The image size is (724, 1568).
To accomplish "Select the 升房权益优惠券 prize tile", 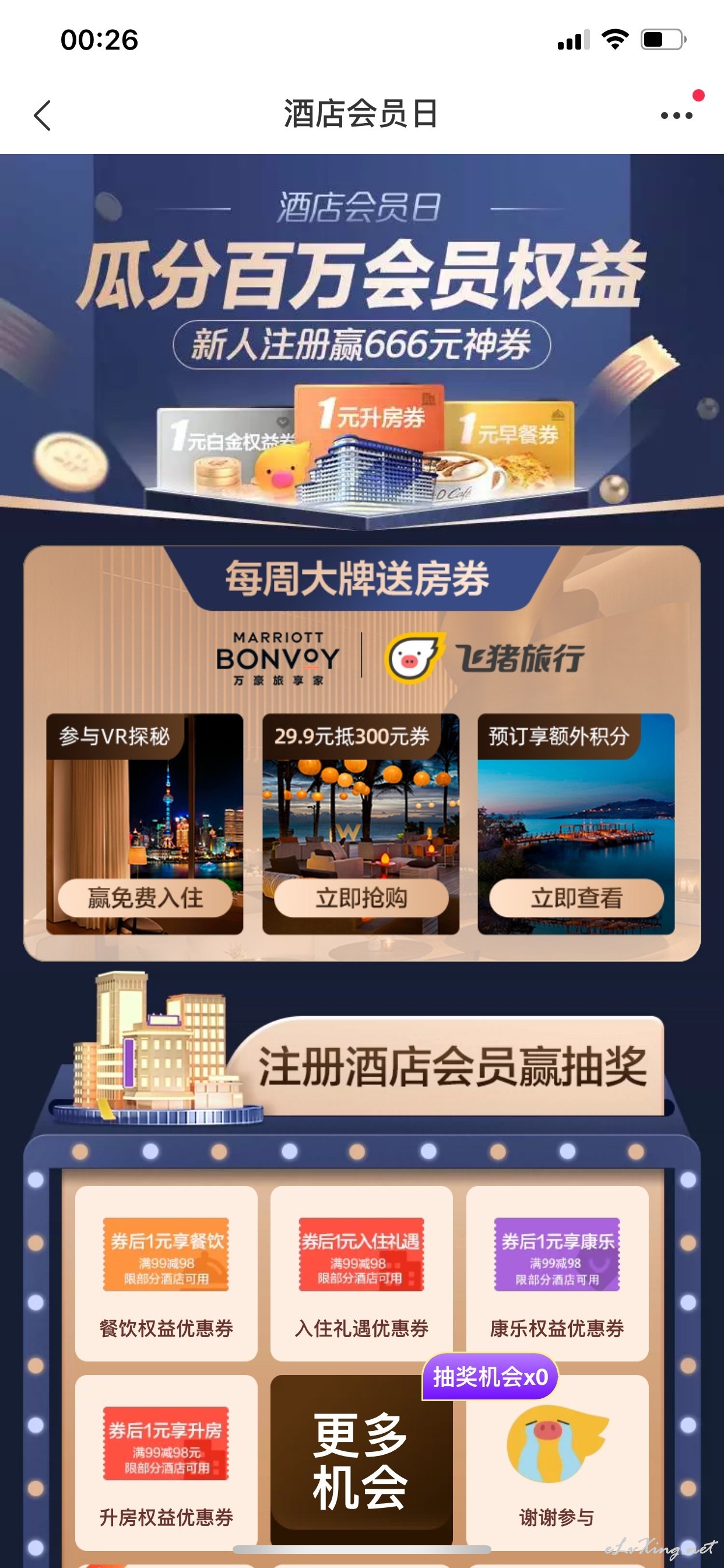I will [x=166, y=1462].
